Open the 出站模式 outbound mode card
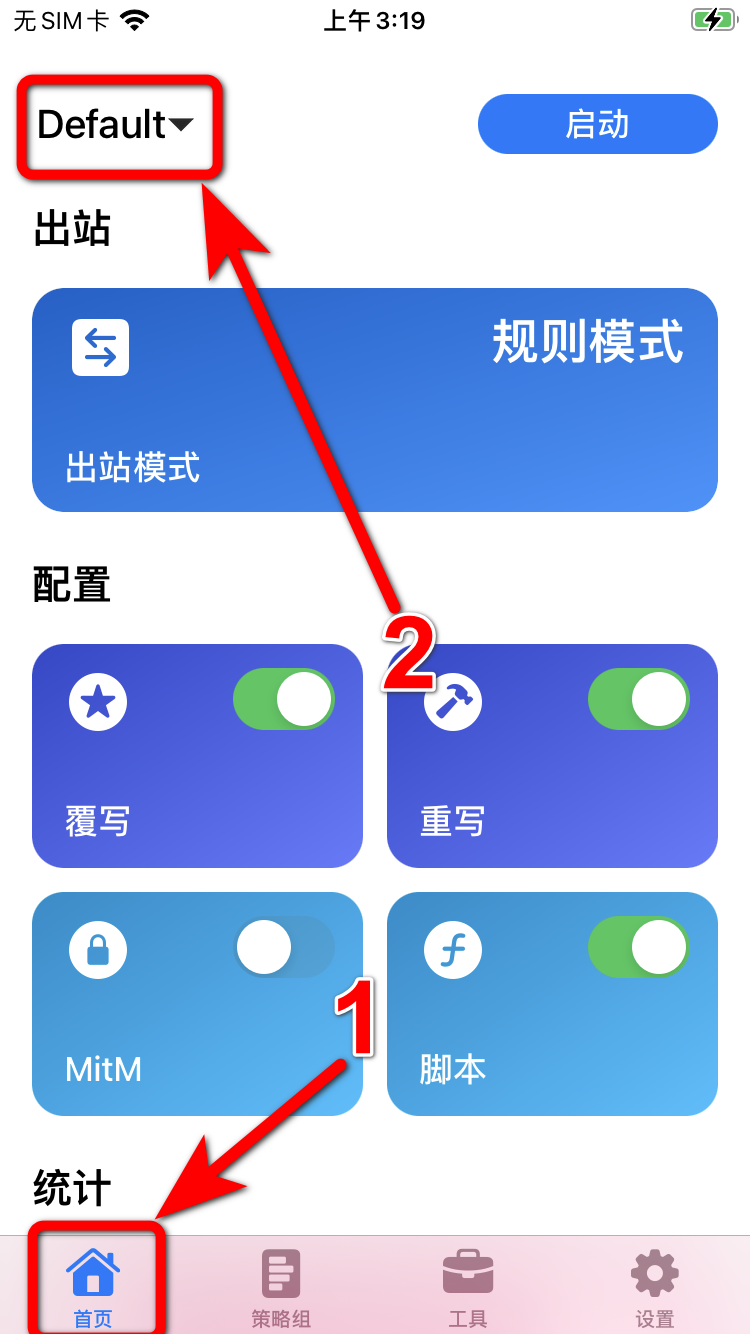Viewport: 750px width, 1334px height. coord(374,400)
